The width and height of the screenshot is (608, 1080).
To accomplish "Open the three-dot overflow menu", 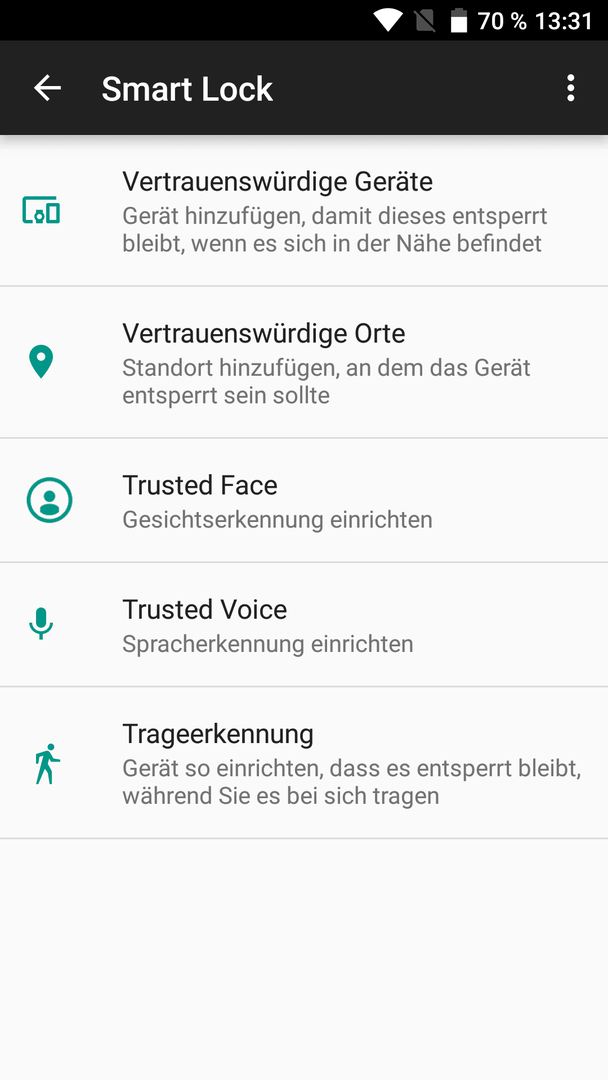I will point(570,88).
